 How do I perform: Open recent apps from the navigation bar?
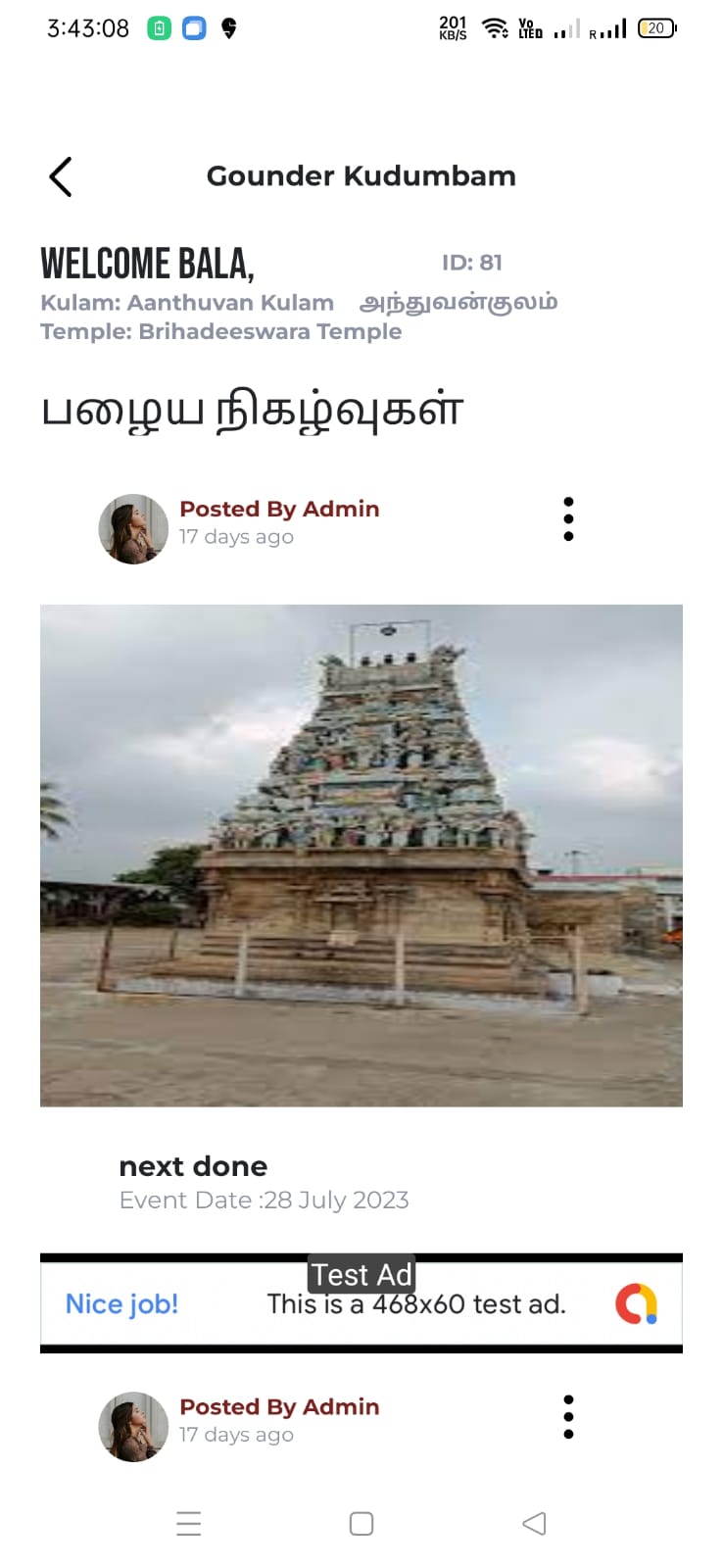[x=189, y=1524]
